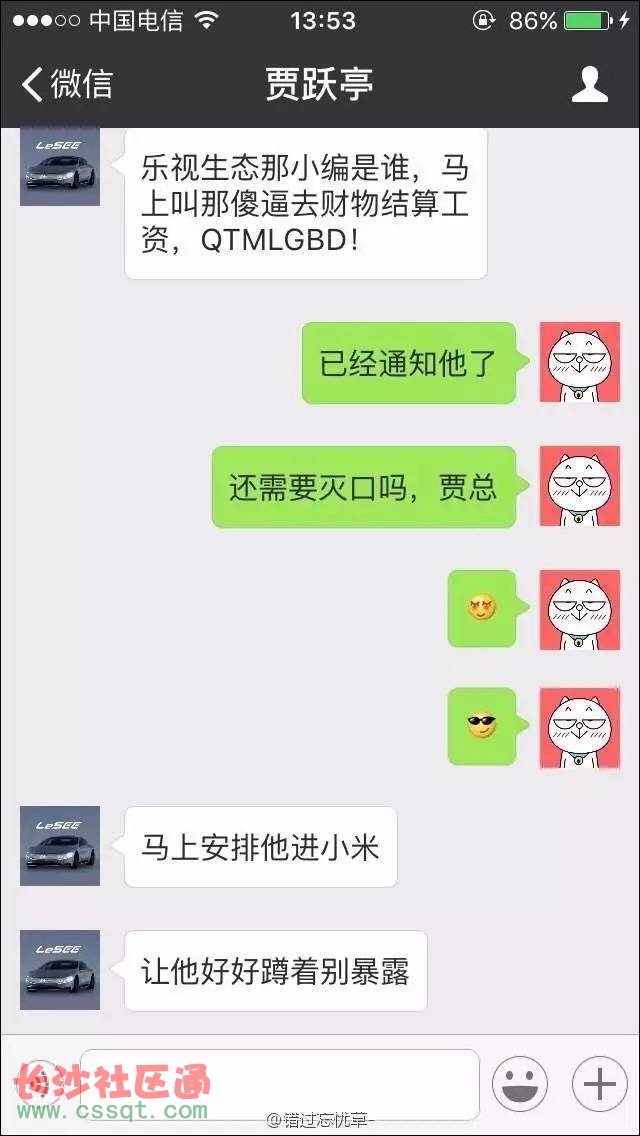Tap the message text input field

click(x=280, y=1084)
